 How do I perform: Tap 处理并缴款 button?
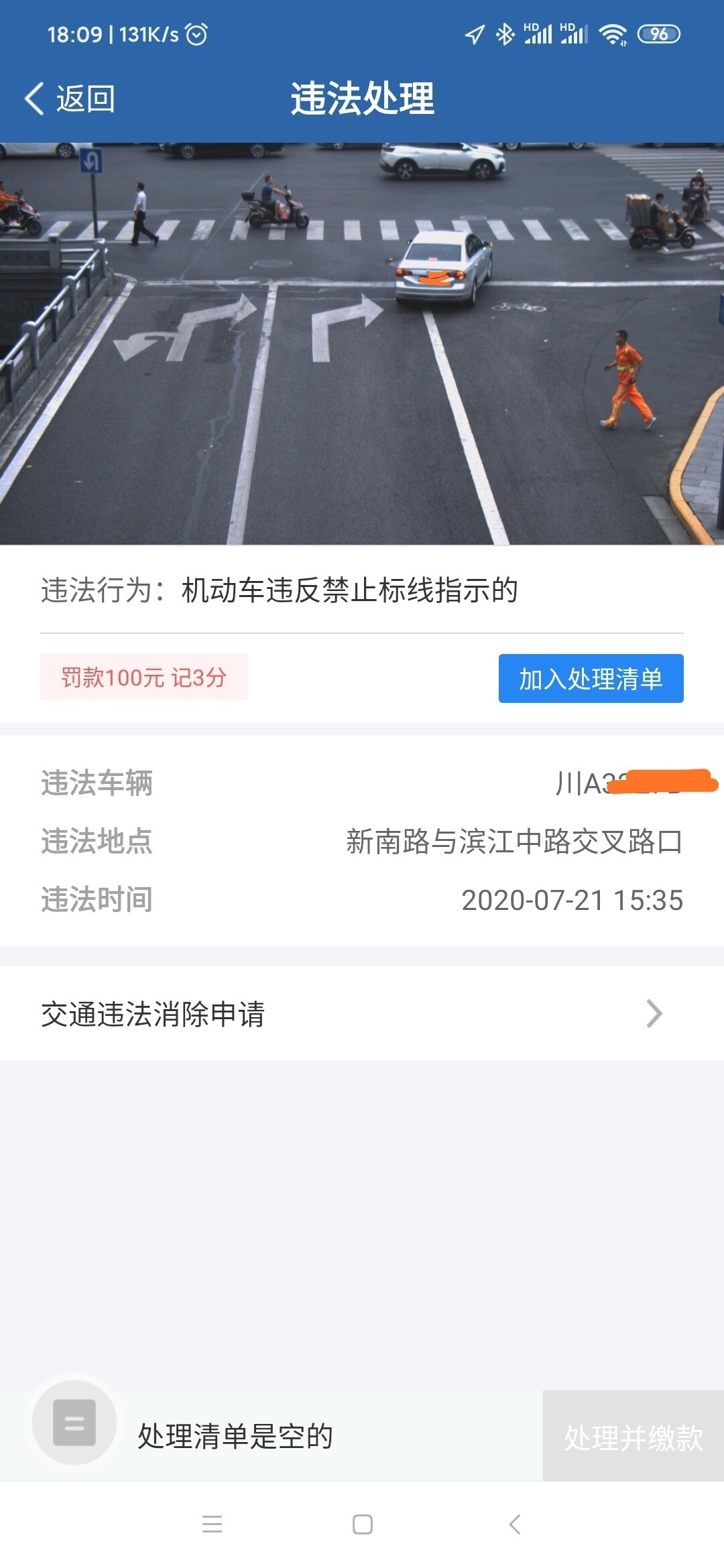(x=633, y=1437)
